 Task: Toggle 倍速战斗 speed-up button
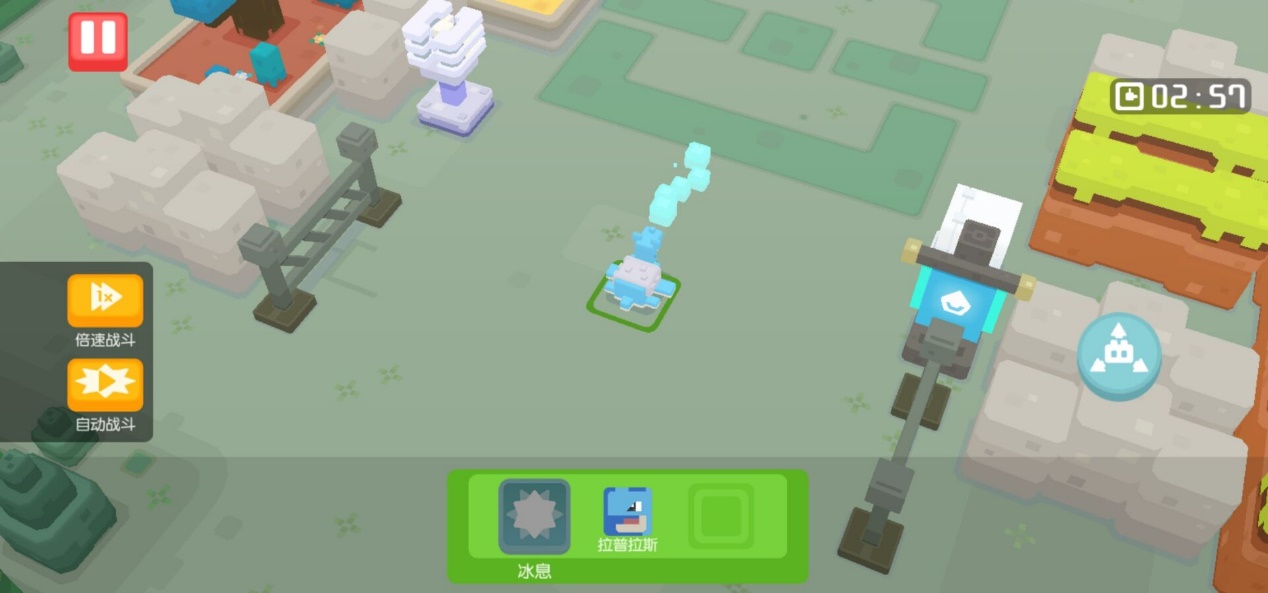tap(105, 300)
